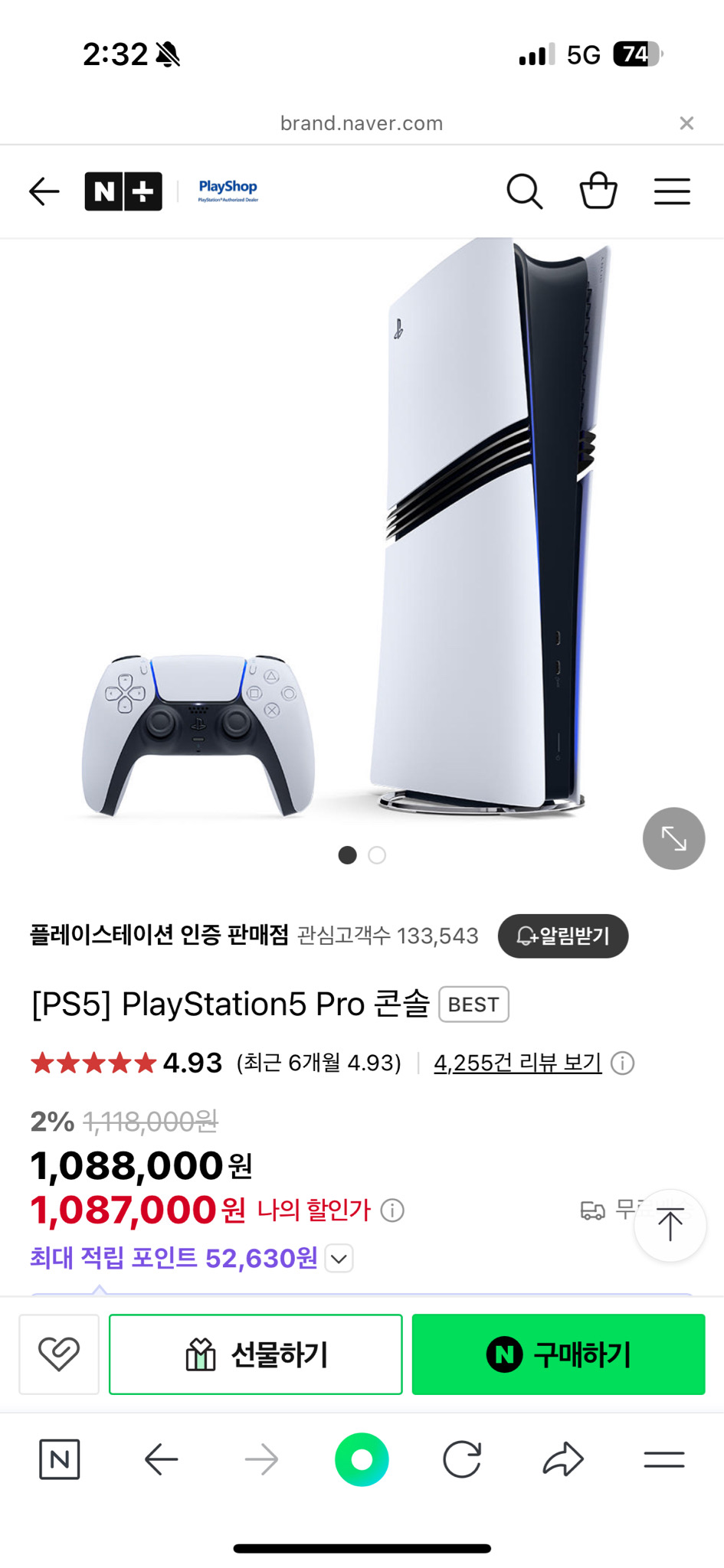Expand the 최대 적립 포인트 details chevron

click(338, 1258)
